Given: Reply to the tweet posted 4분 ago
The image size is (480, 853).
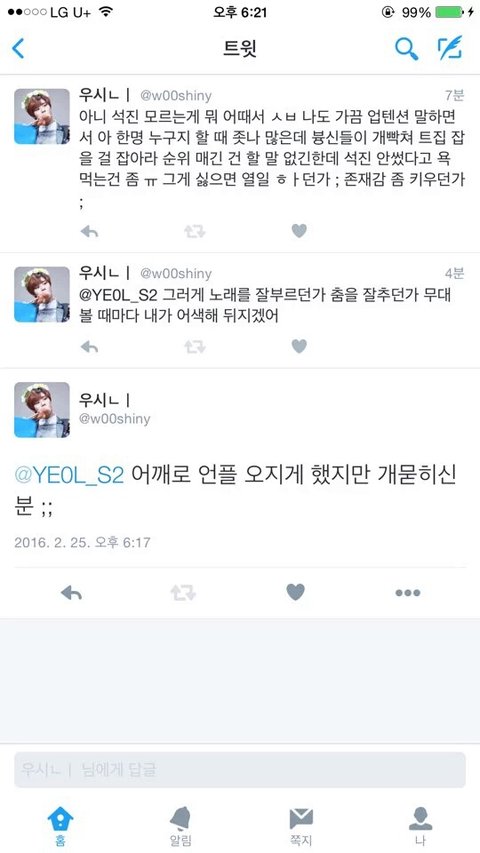Looking at the screenshot, I should click(89, 347).
